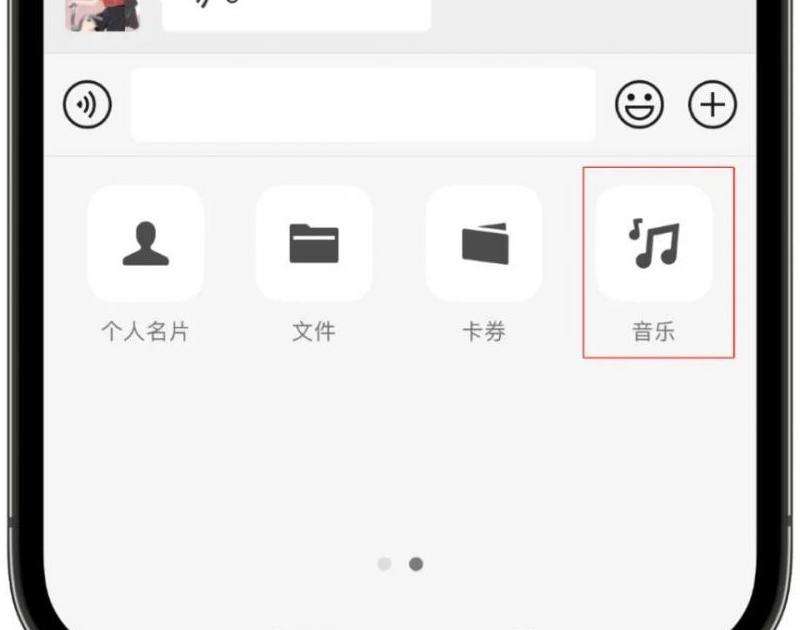Open the 卡券 option
Viewport: 800px width, 630px height.
click(484, 244)
